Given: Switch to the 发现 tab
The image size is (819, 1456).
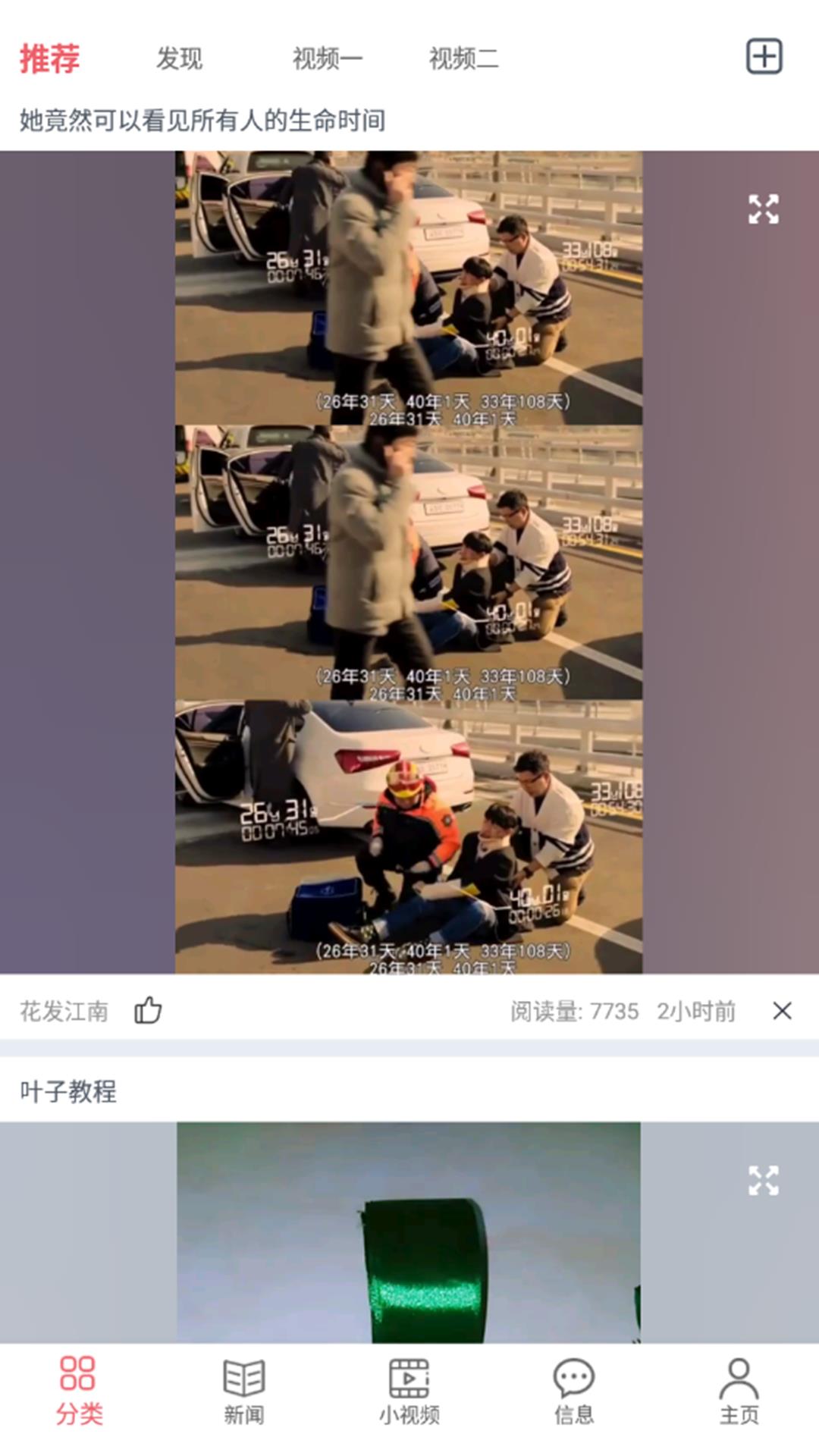Looking at the screenshot, I should (179, 58).
